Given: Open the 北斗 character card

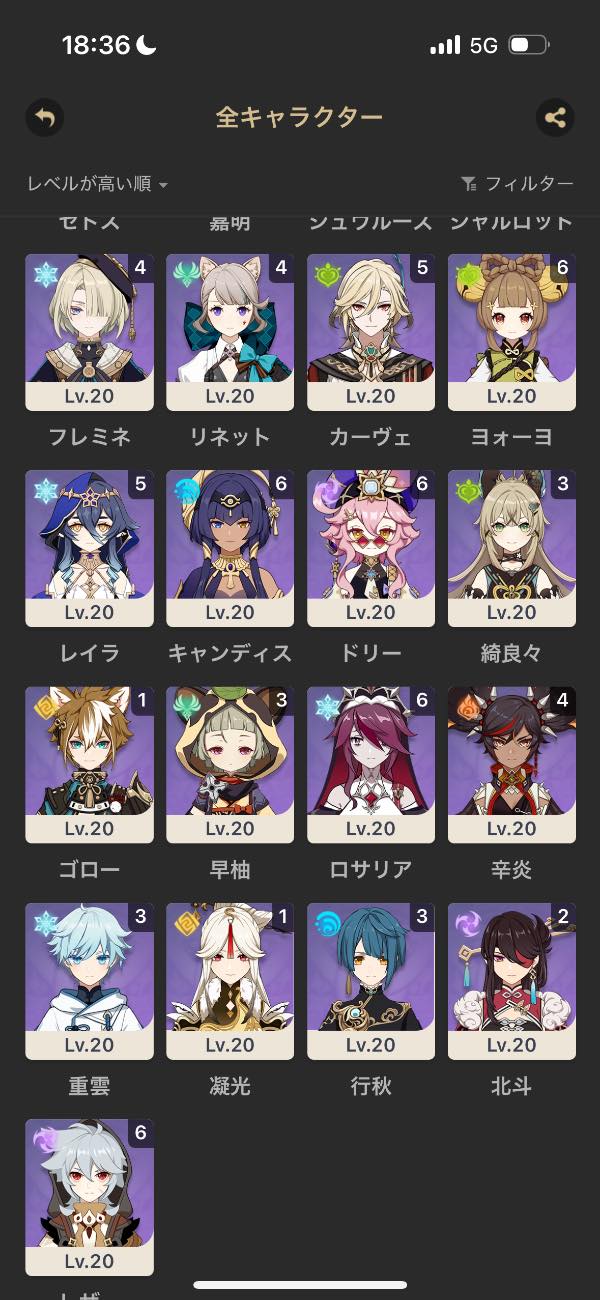Looking at the screenshot, I should click(x=512, y=980).
